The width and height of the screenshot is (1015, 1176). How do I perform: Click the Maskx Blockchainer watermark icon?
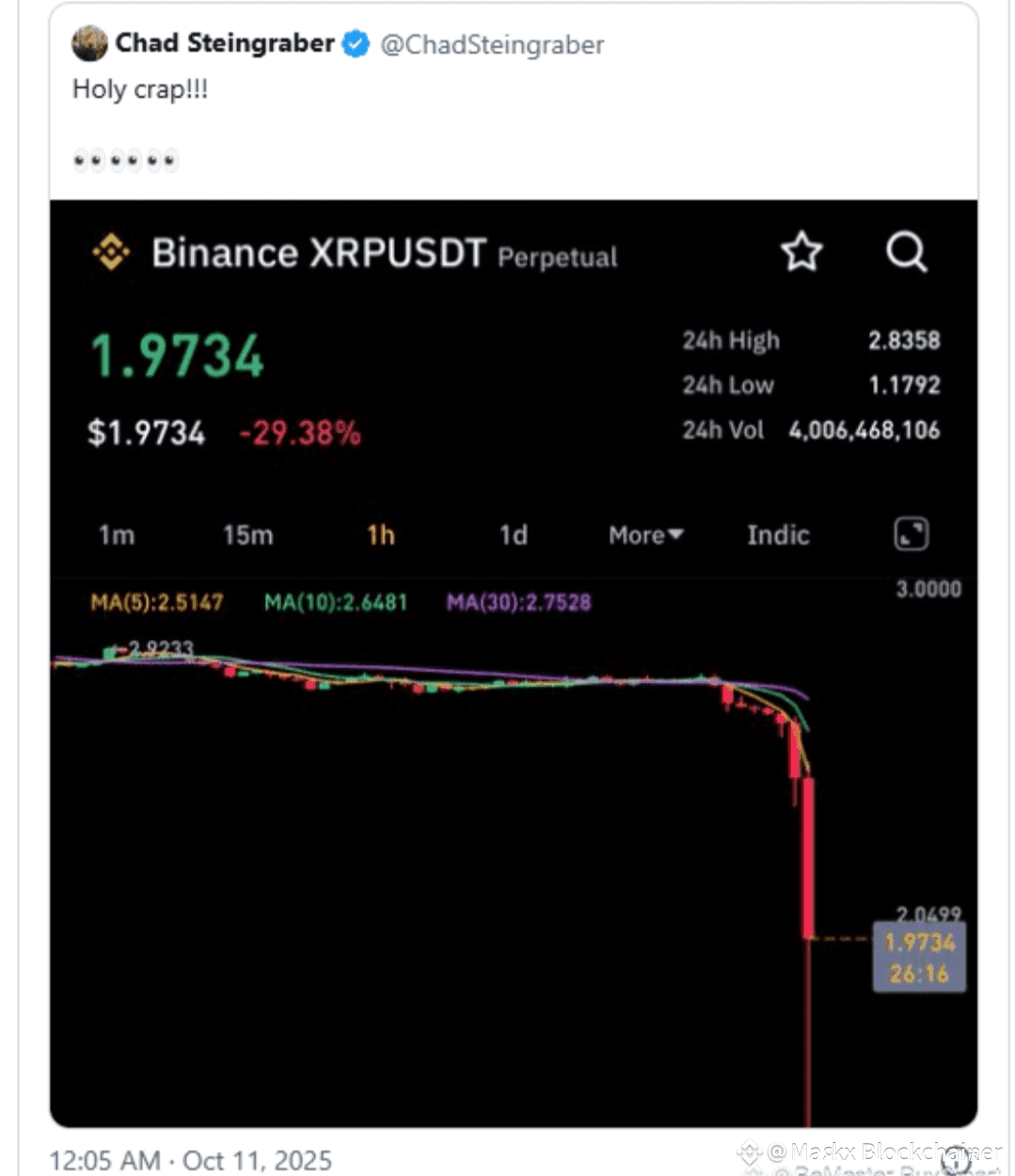coord(750,1151)
